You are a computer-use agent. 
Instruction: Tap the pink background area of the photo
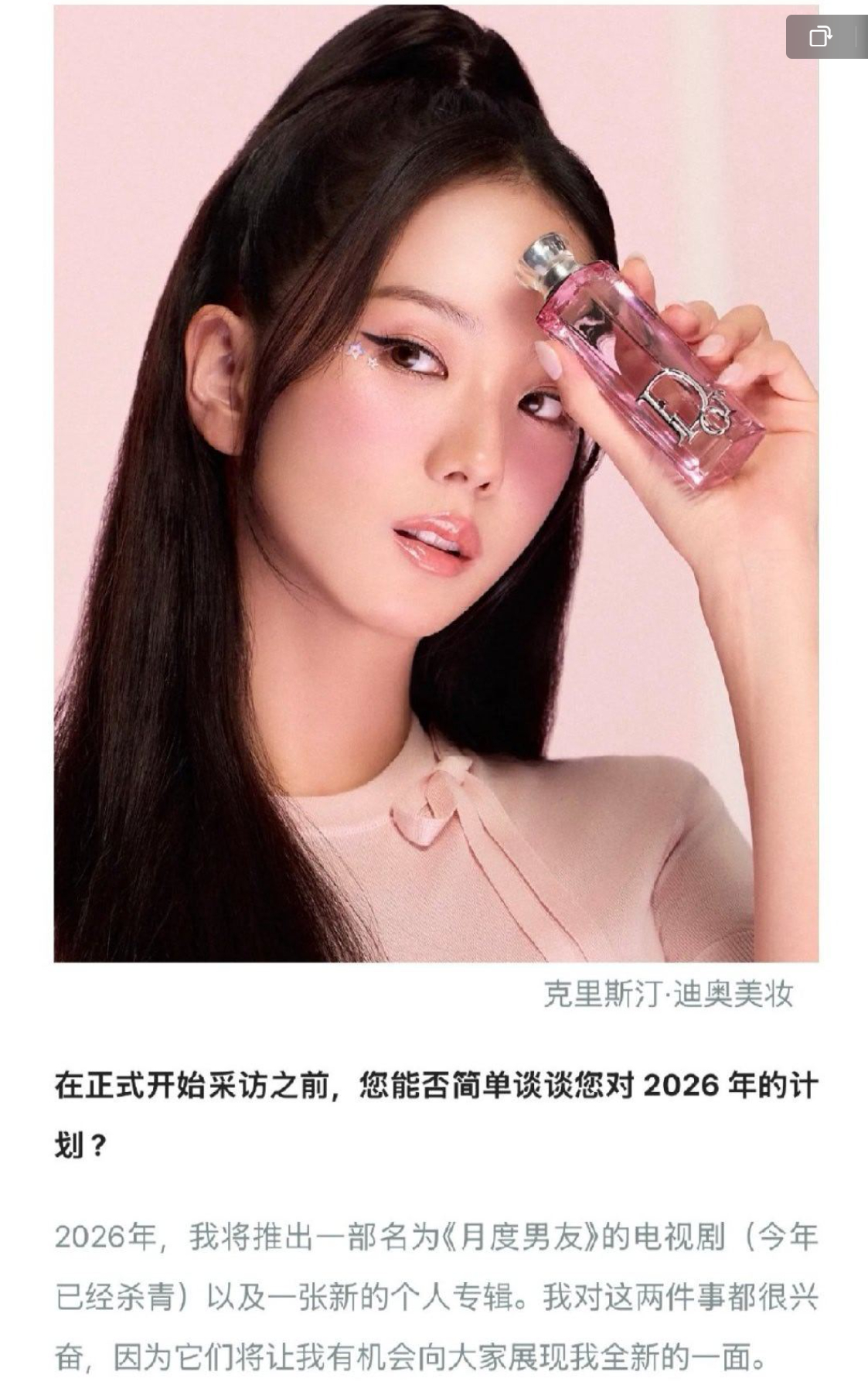point(116,116)
